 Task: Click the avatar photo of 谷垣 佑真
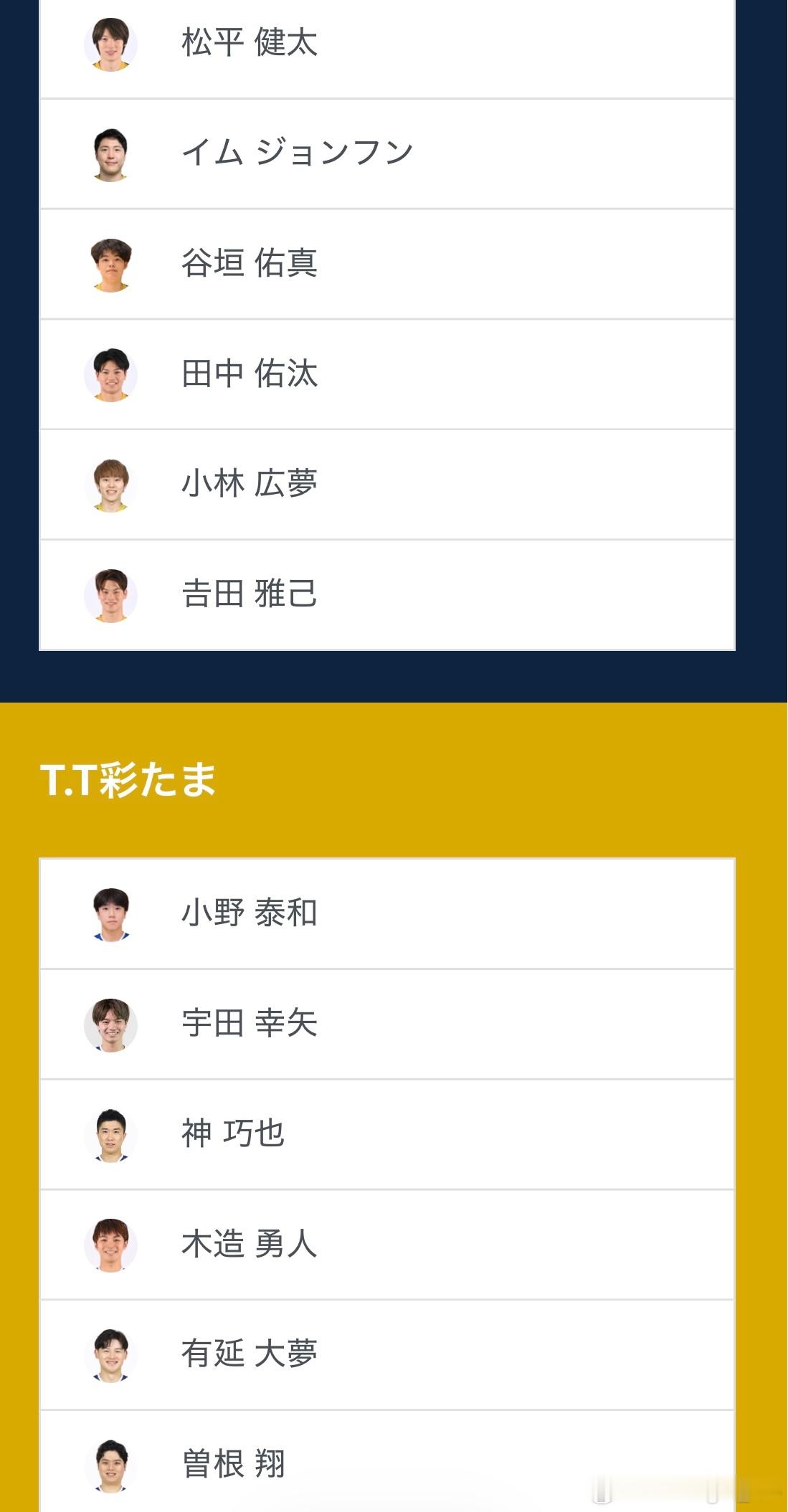[111, 263]
